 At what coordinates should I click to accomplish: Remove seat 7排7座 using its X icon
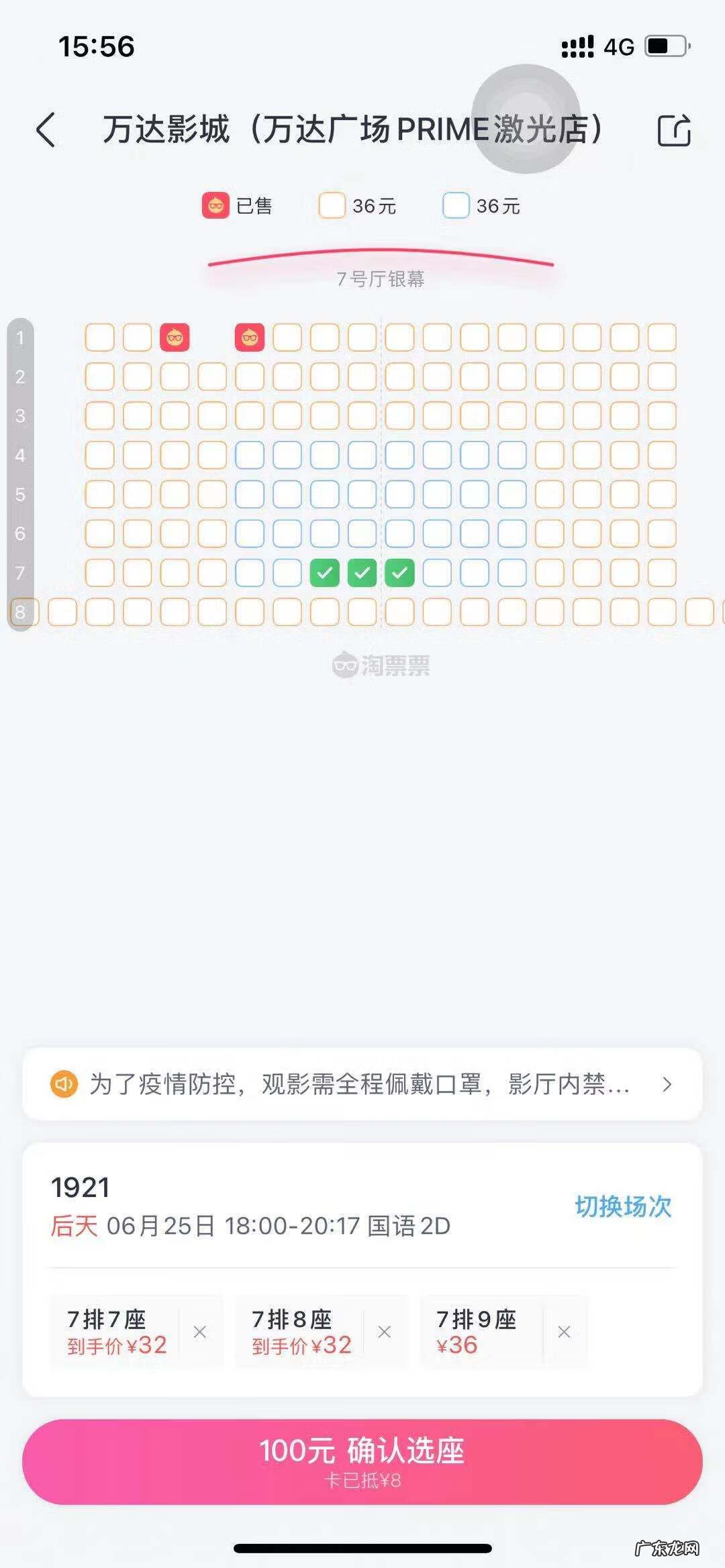click(200, 1333)
